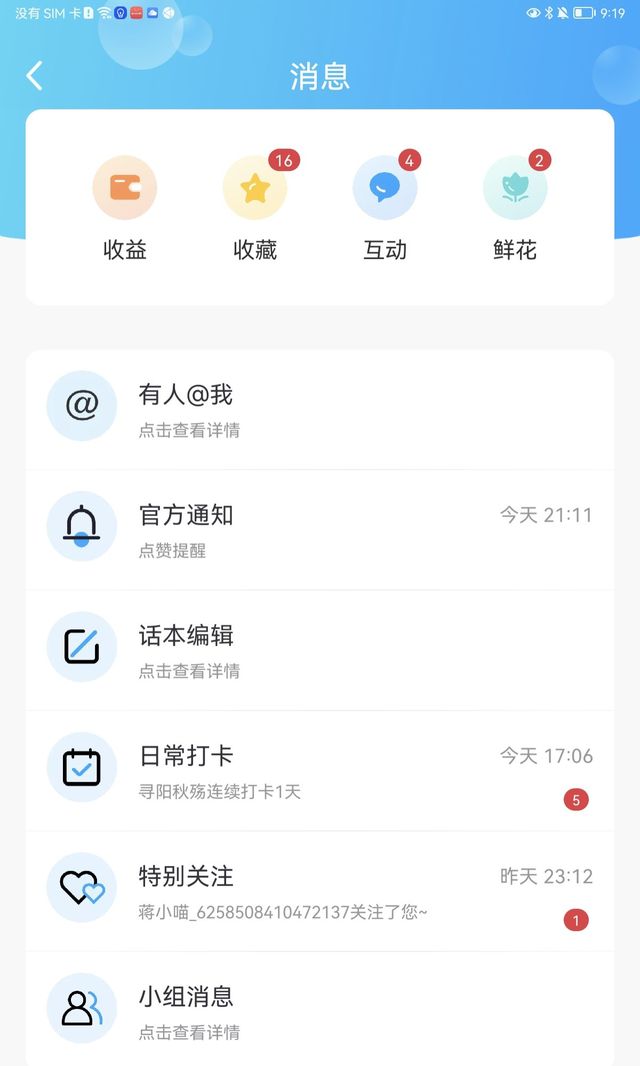This screenshot has height=1066, width=640.
Task: Open 官方通知 official notifications
Action: click(x=320, y=530)
